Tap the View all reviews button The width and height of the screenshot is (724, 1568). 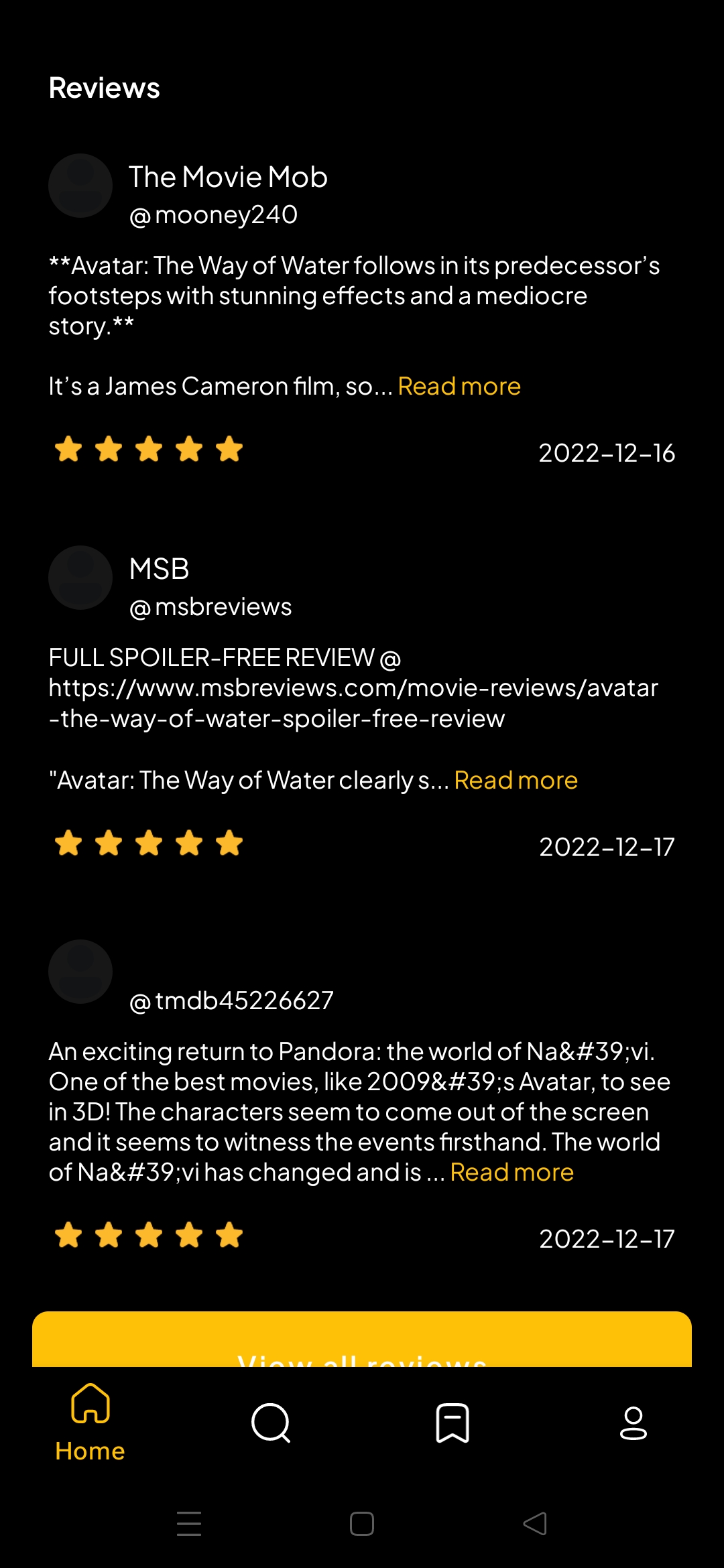coord(362,1344)
